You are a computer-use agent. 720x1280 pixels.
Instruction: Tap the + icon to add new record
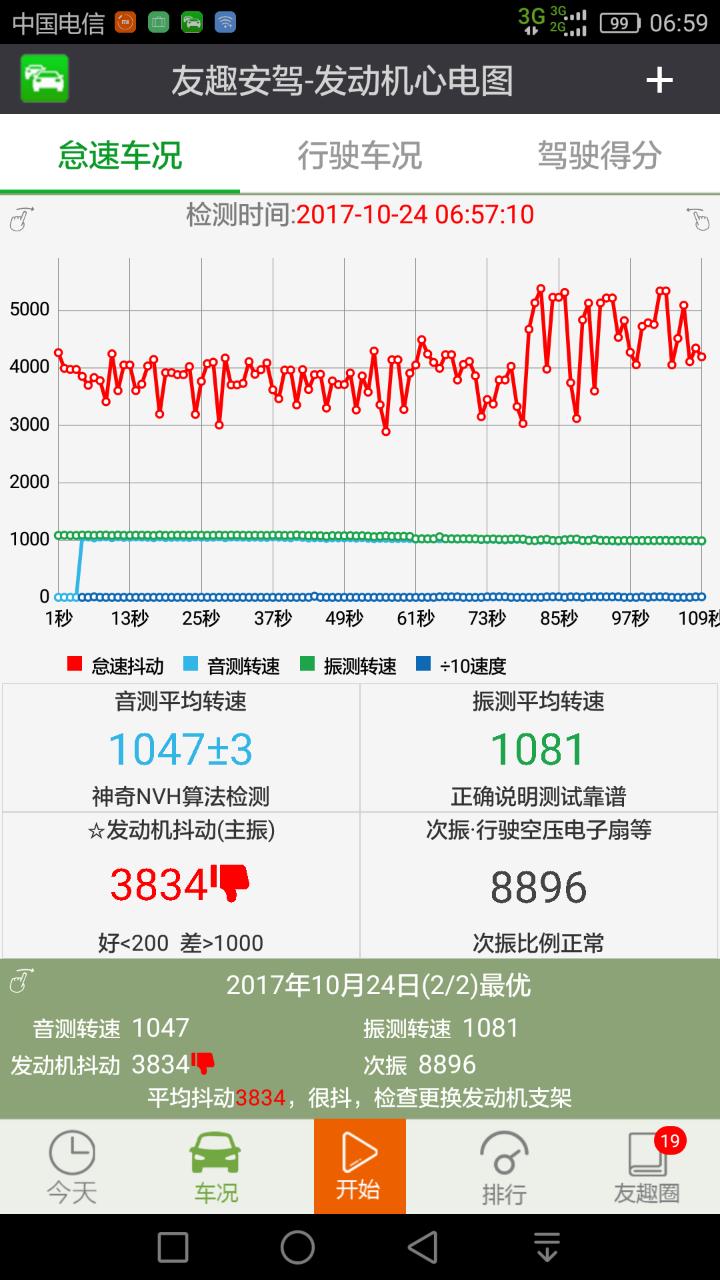pos(659,79)
